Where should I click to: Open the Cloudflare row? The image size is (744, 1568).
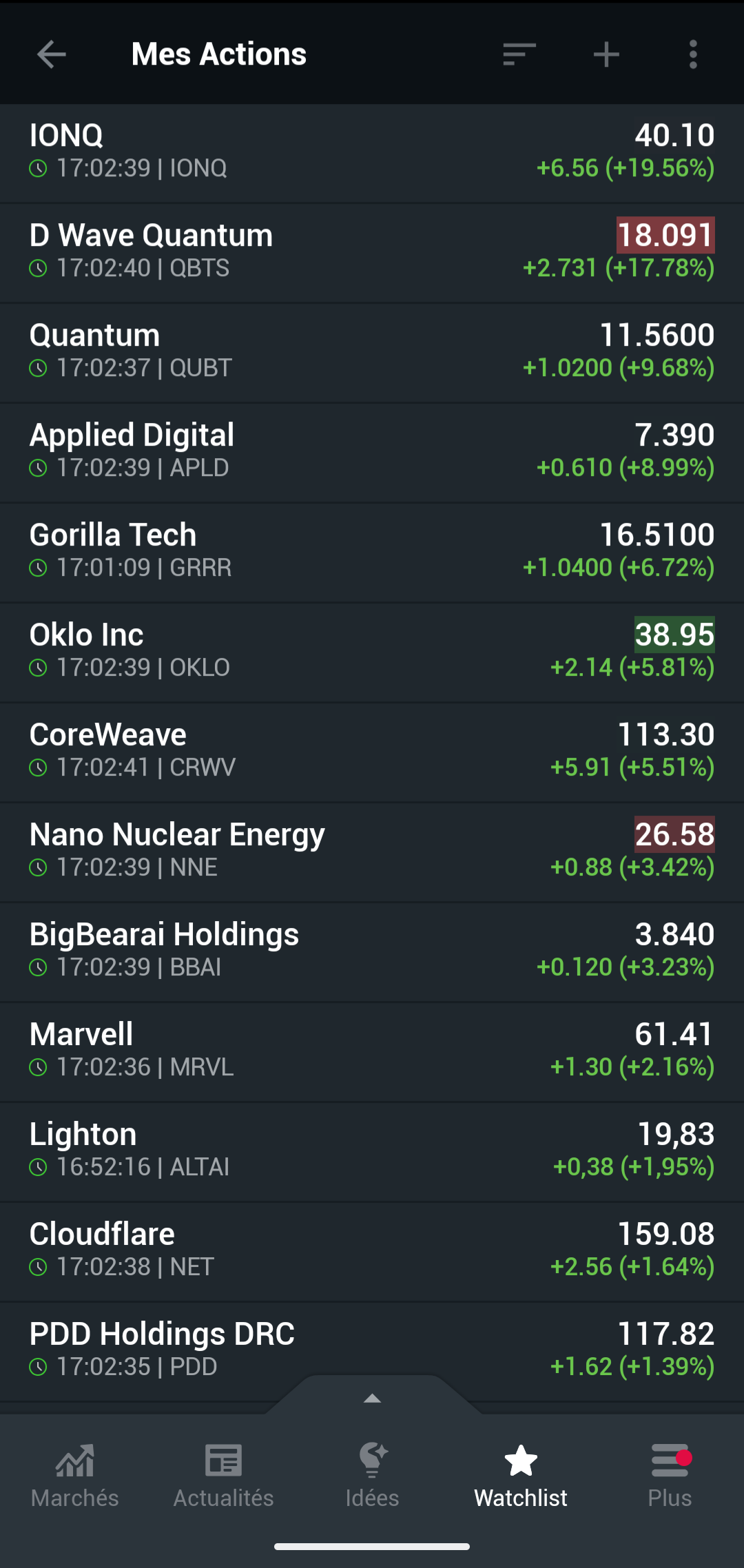pyautogui.click(x=372, y=1252)
